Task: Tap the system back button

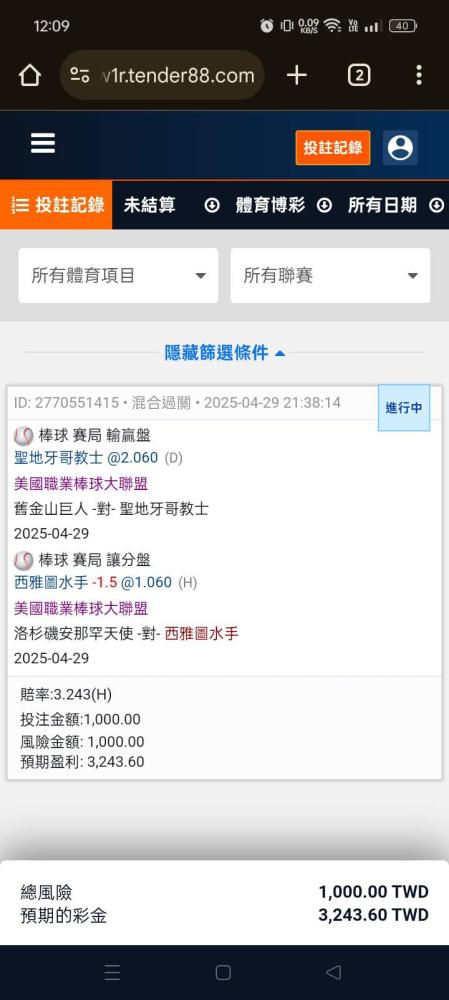Action: pos(334,972)
